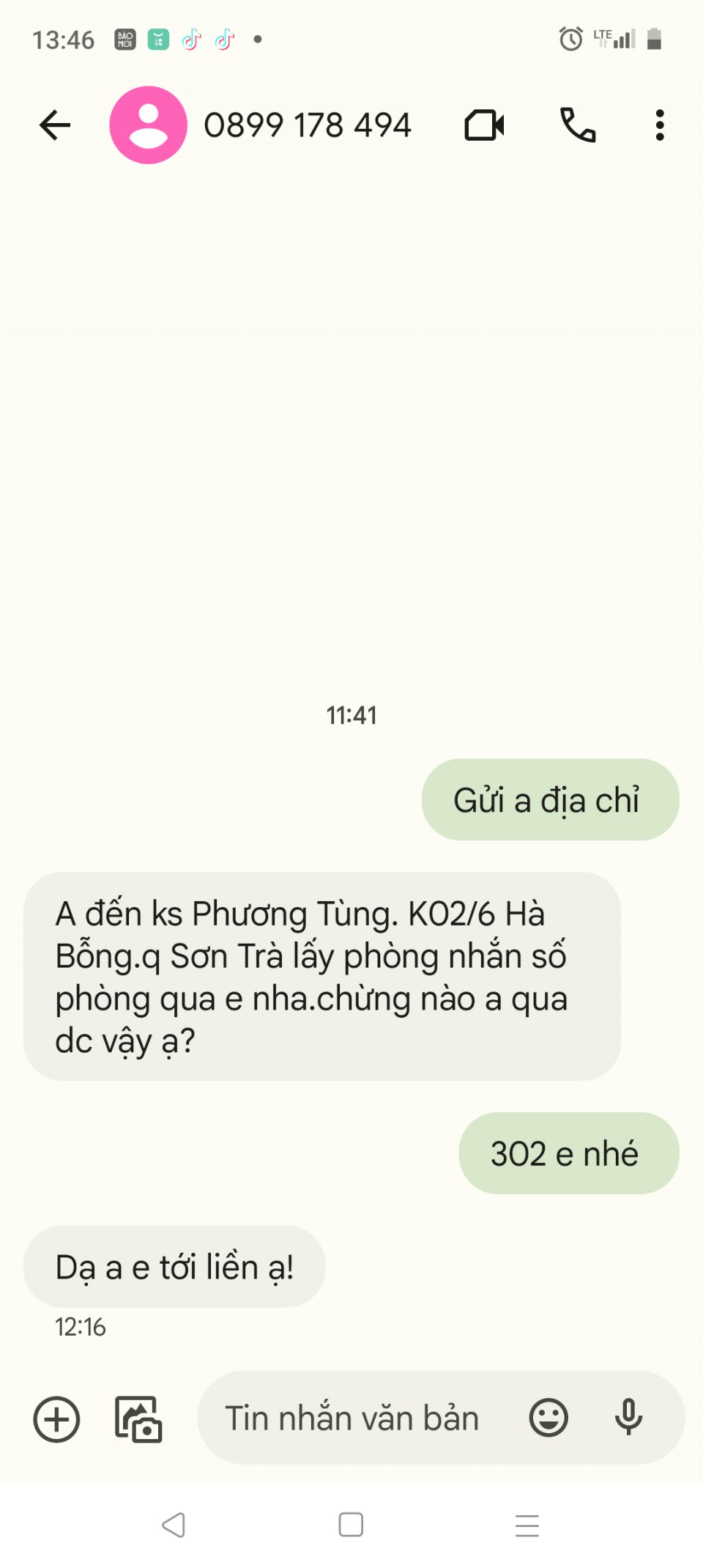Open contact avatar for 0899 178 494
This screenshot has width=703, height=1568.
point(148,125)
